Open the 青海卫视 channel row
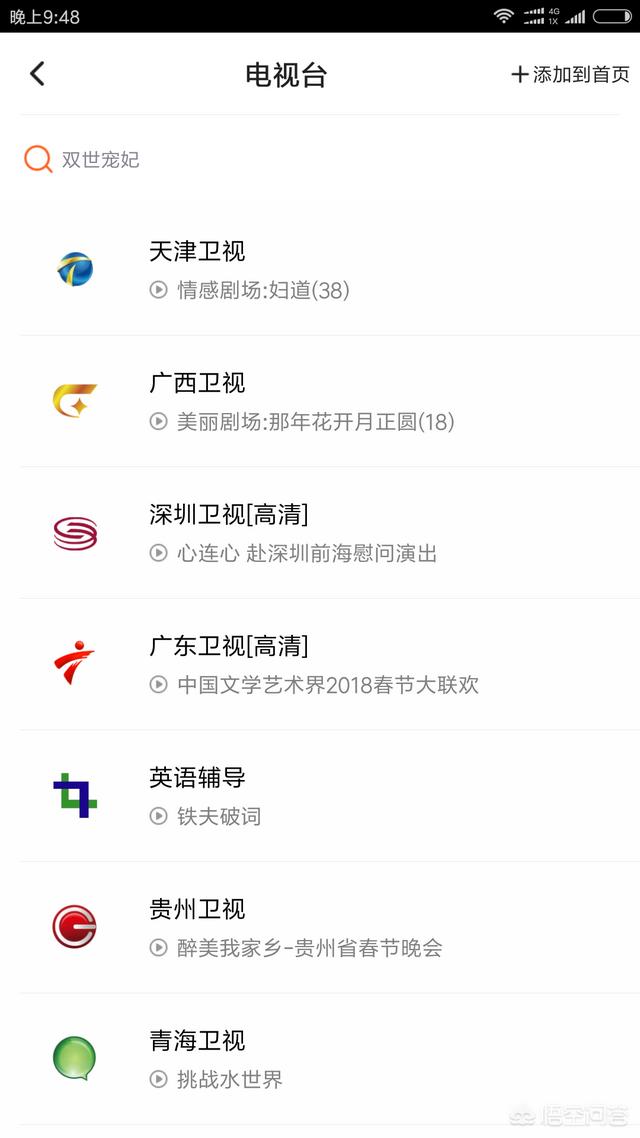The height and width of the screenshot is (1138, 640). click(320, 1059)
